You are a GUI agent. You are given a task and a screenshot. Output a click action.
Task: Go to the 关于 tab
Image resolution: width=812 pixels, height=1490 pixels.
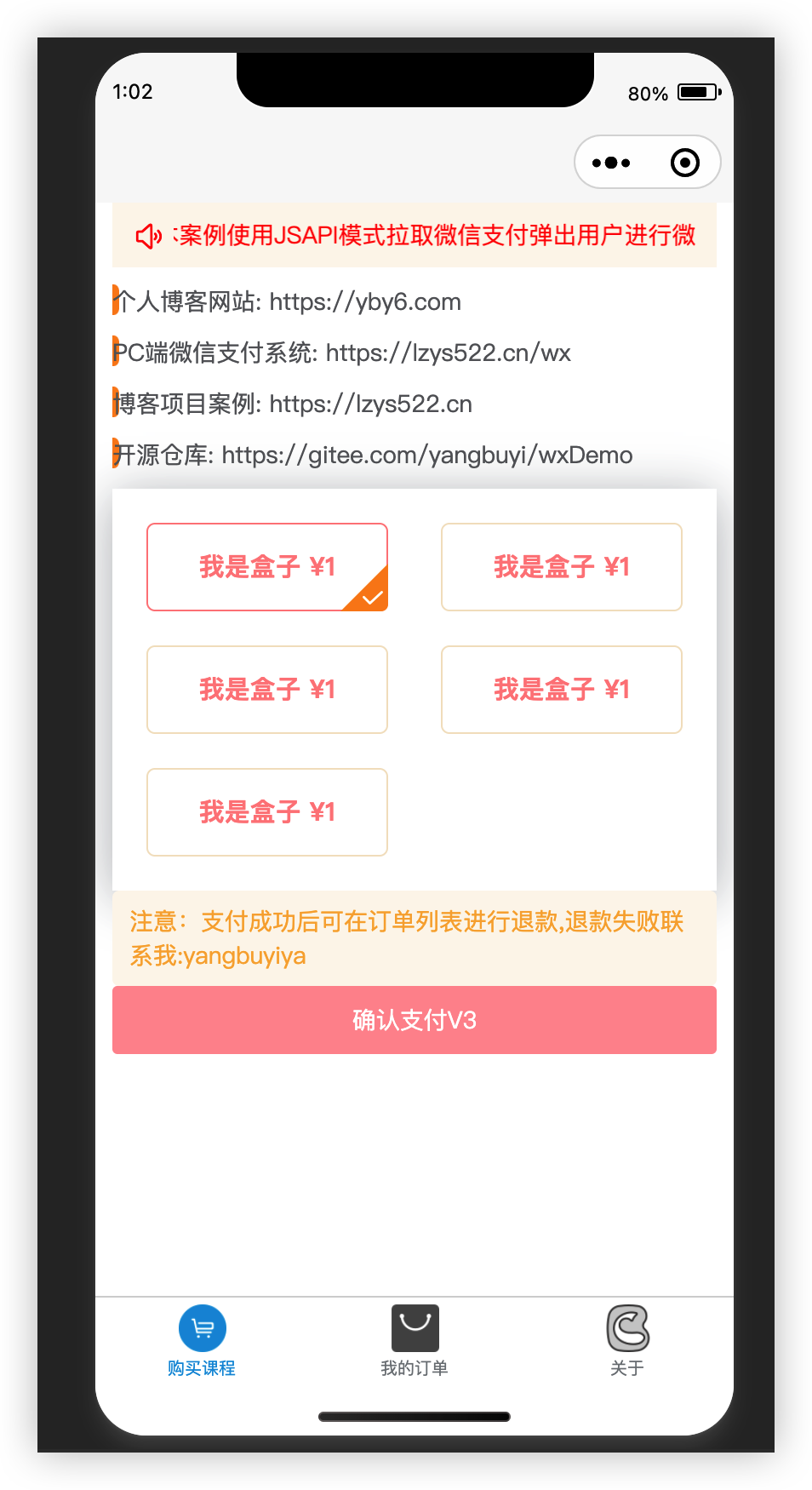pyautogui.click(x=627, y=1340)
